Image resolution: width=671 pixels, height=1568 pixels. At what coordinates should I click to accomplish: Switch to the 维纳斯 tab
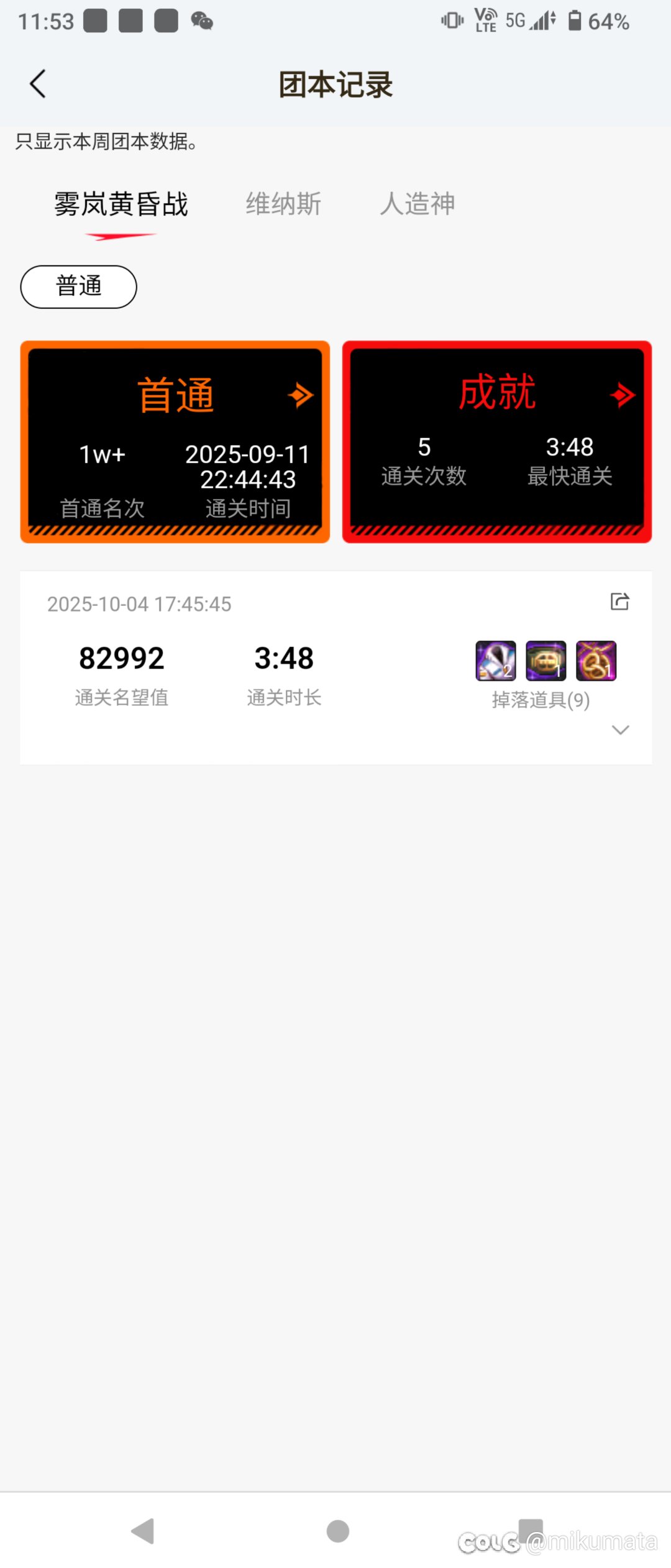[x=283, y=204]
